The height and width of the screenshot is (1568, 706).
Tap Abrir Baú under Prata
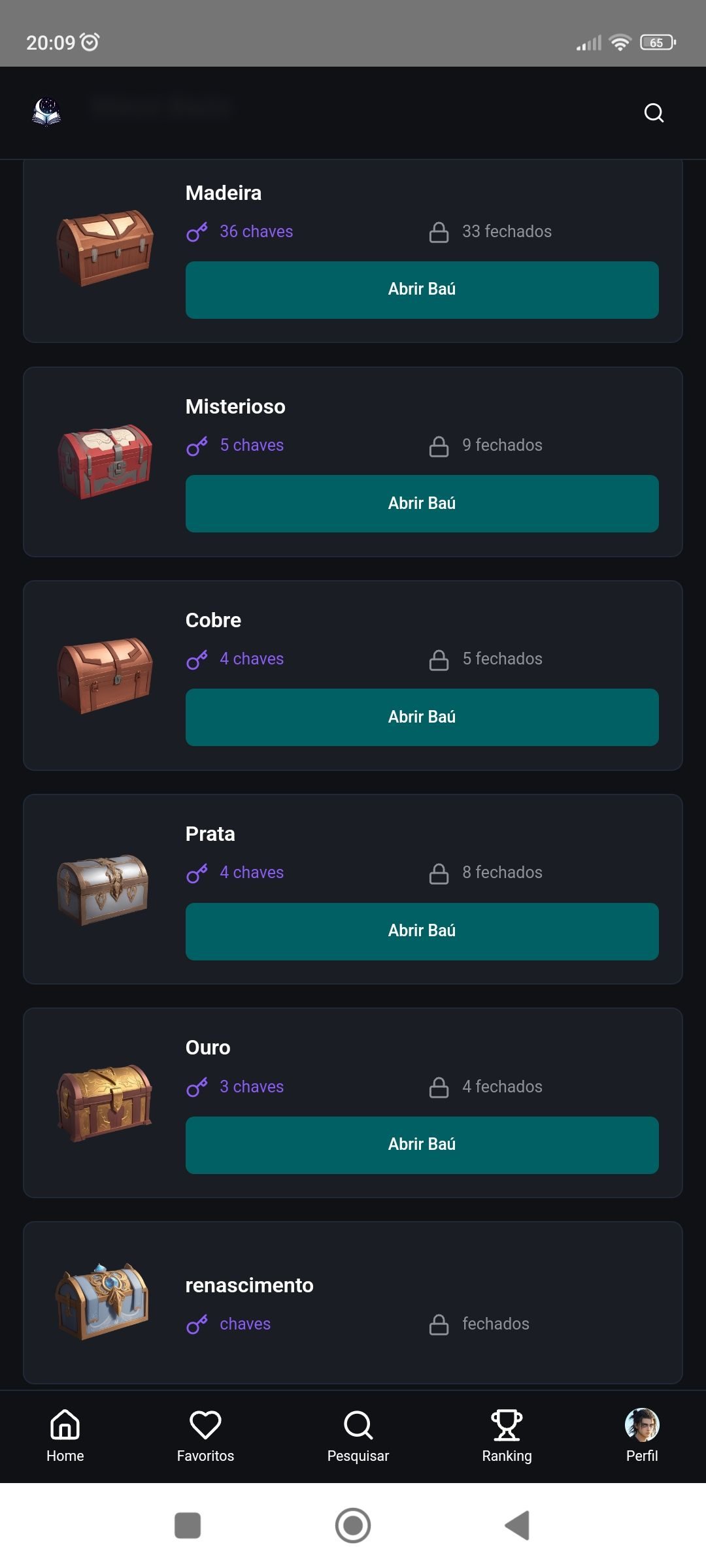coord(422,930)
